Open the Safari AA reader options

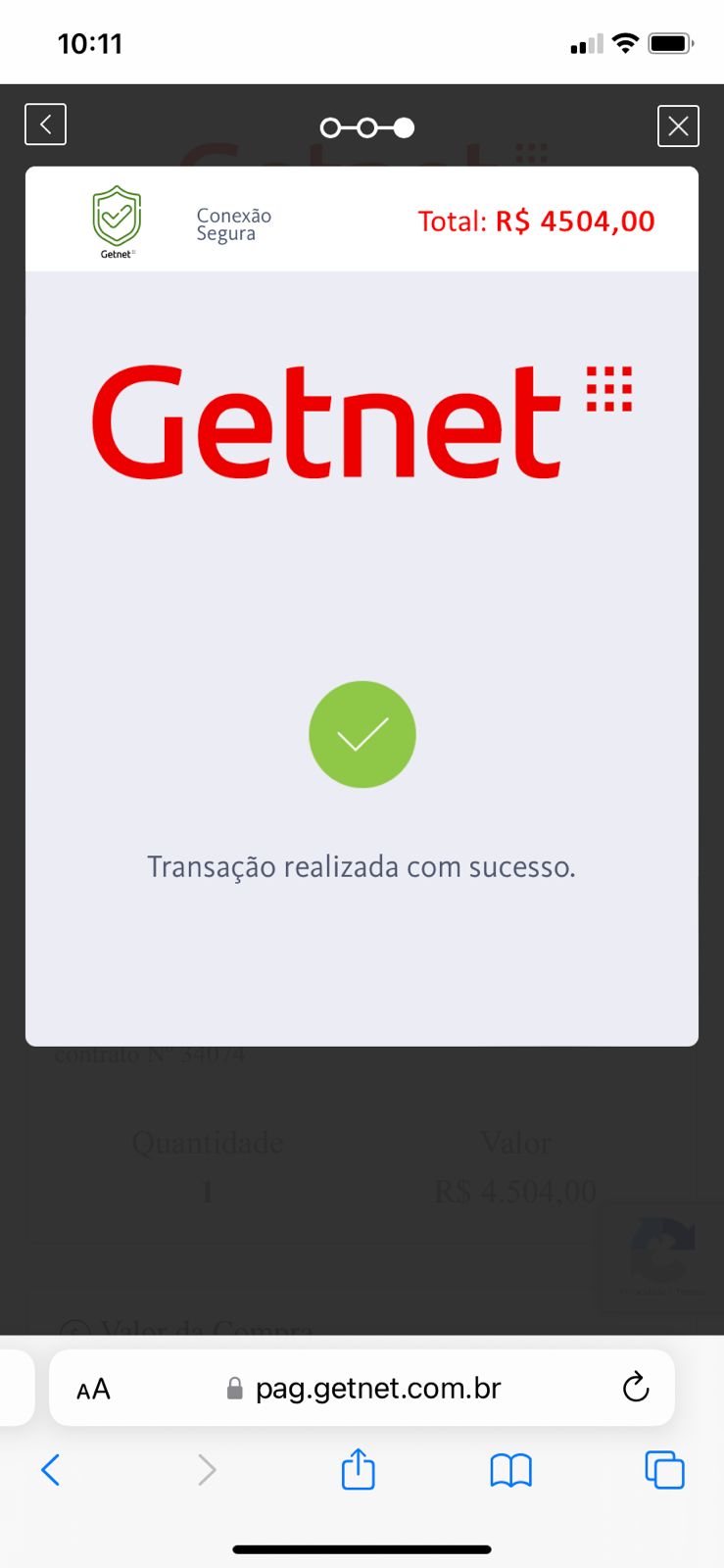pos(94,1389)
